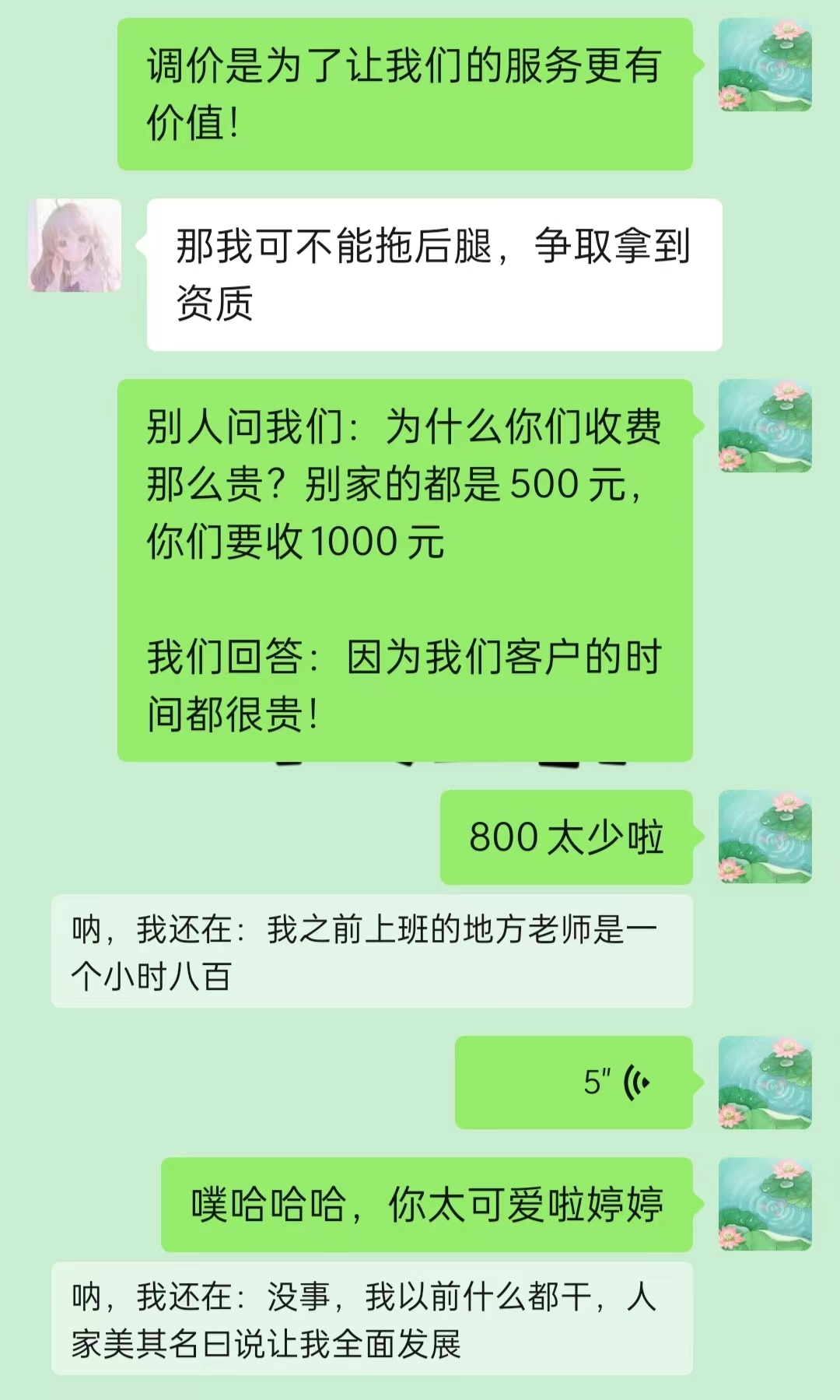Play the 5-second voice message

(x=574, y=1082)
